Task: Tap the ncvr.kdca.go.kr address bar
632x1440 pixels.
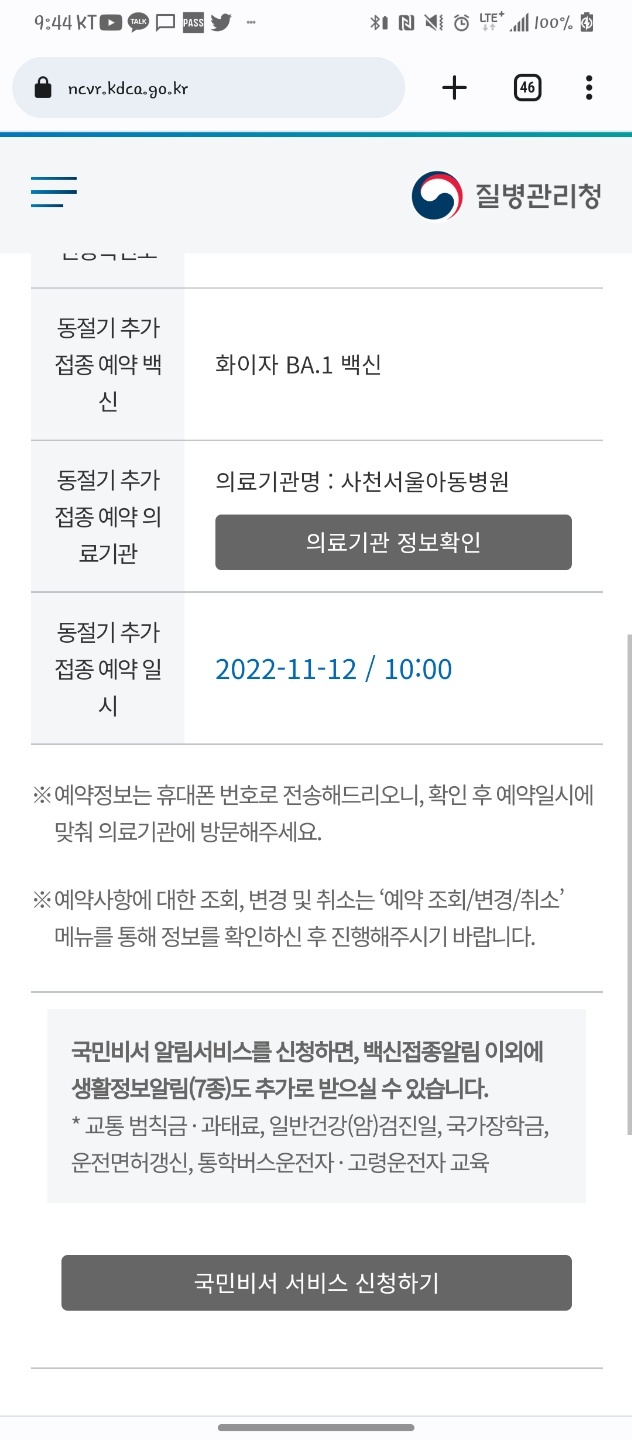Action: 208,88
